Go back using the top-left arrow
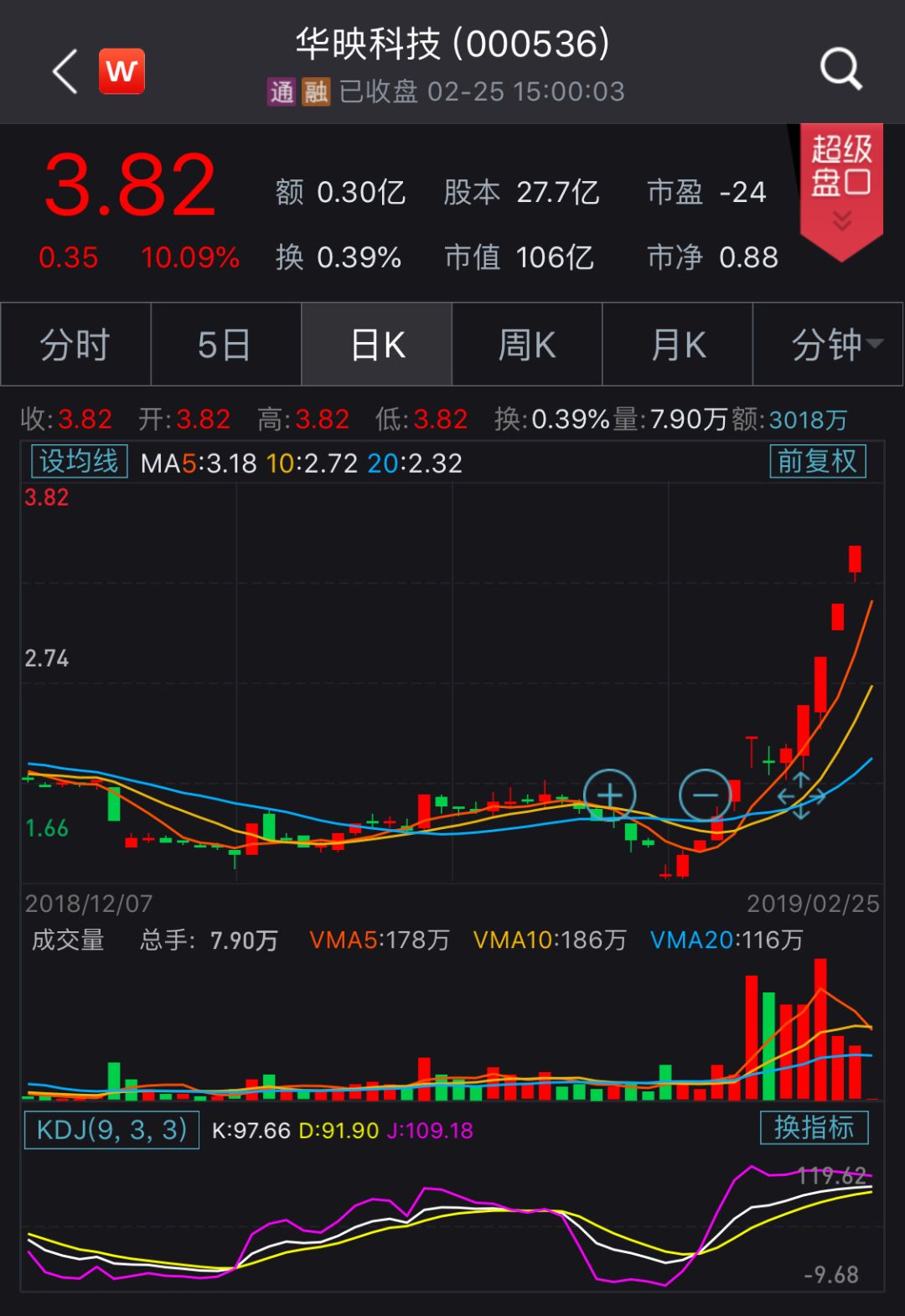Screen dimensions: 905x1316 pos(65,71)
